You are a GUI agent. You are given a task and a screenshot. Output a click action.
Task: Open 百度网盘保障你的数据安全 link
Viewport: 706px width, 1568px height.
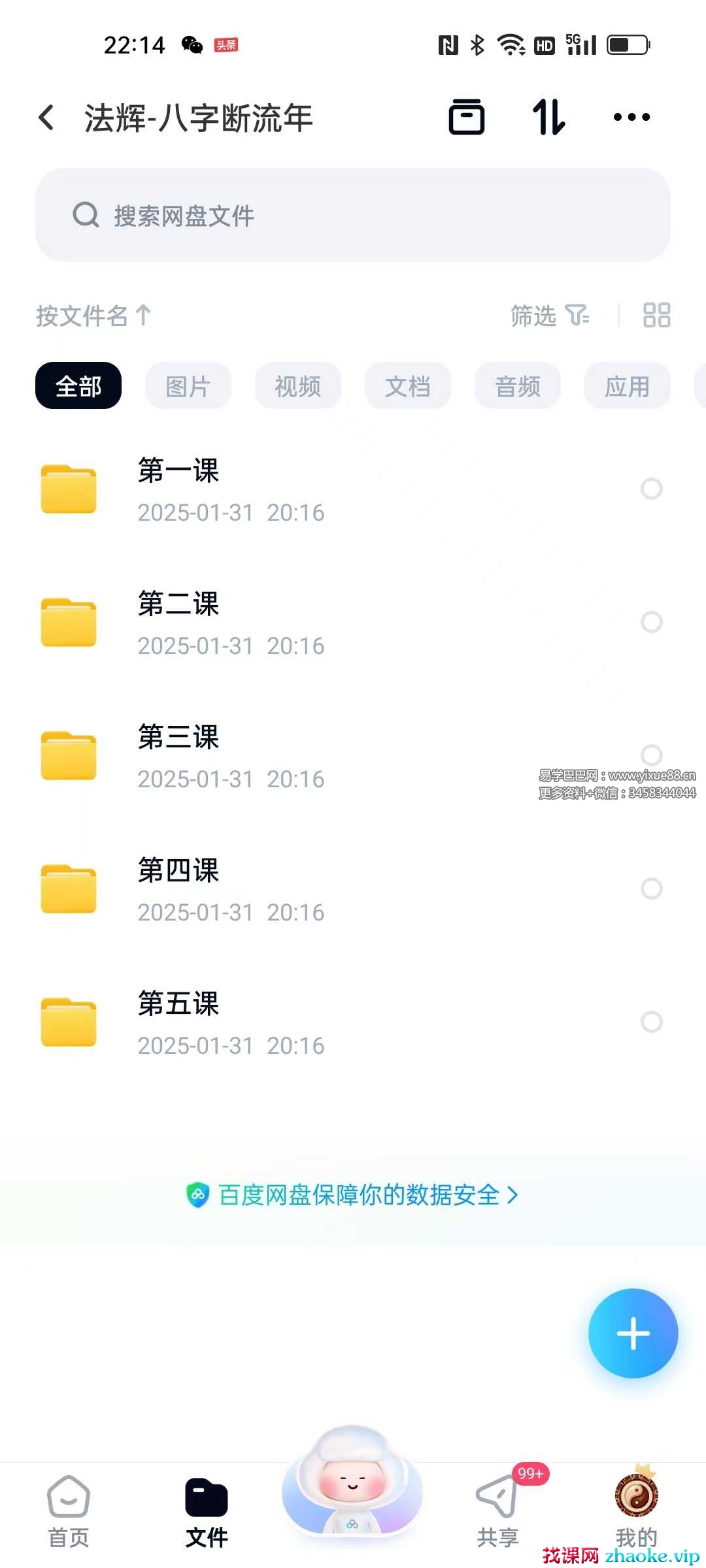point(353,1195)
